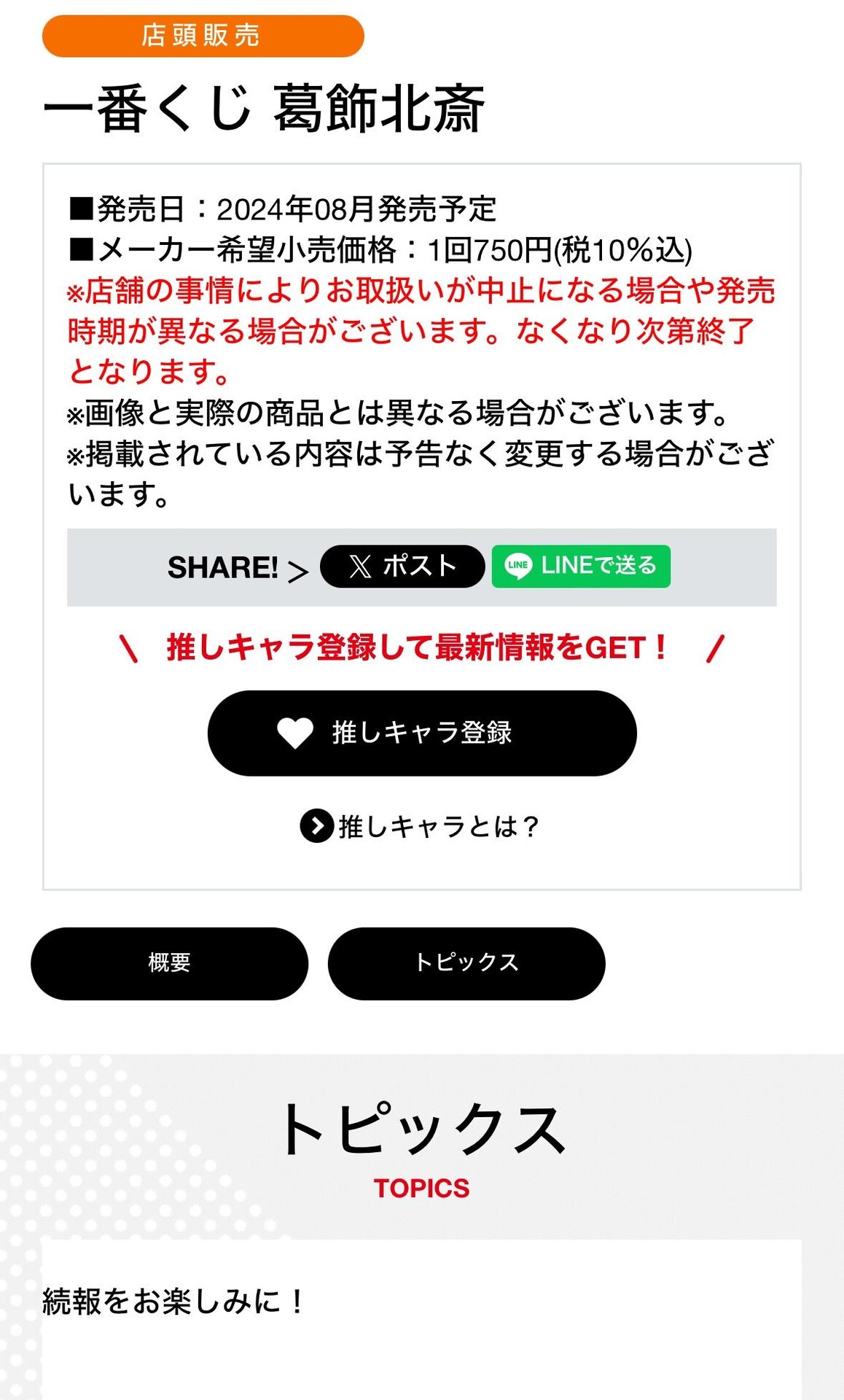844x1400 pixels.
Task: Jump to the トピックス section button
Action: (466, 963)
